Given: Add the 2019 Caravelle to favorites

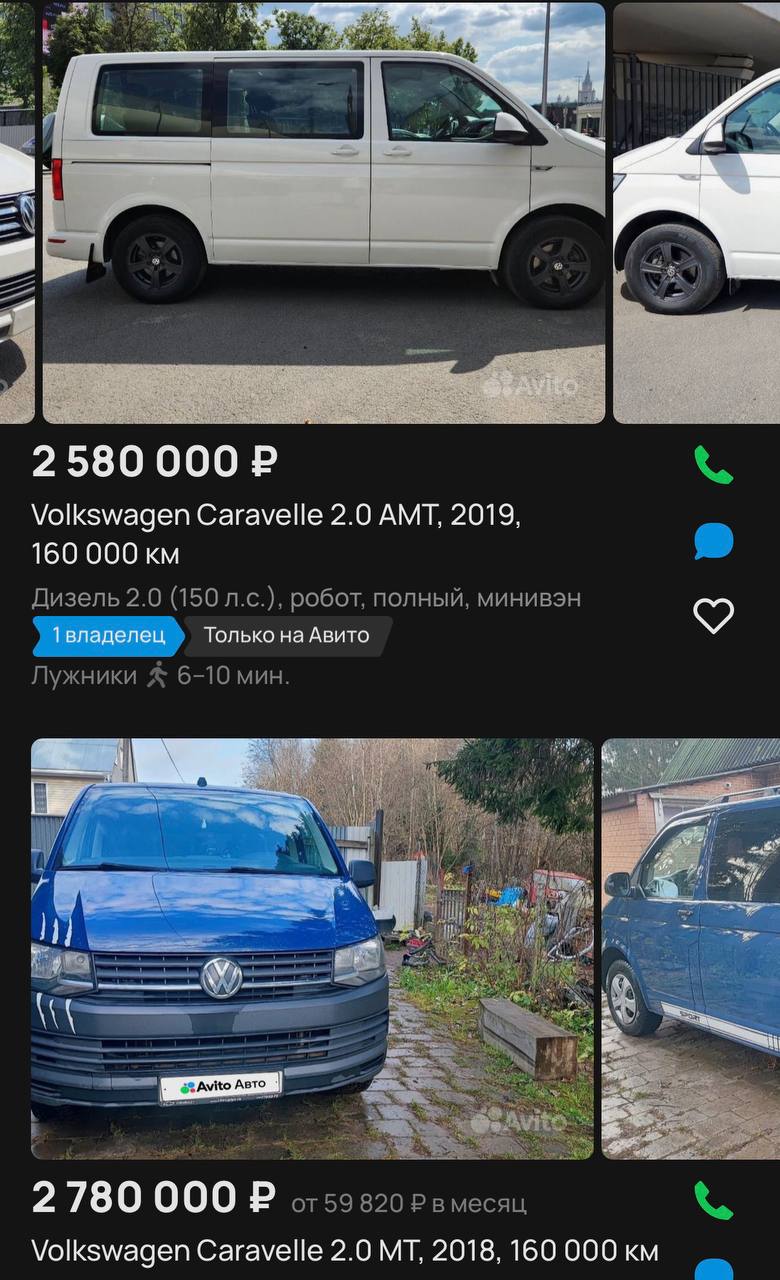Looking at the screenshot, I should 713,616.
